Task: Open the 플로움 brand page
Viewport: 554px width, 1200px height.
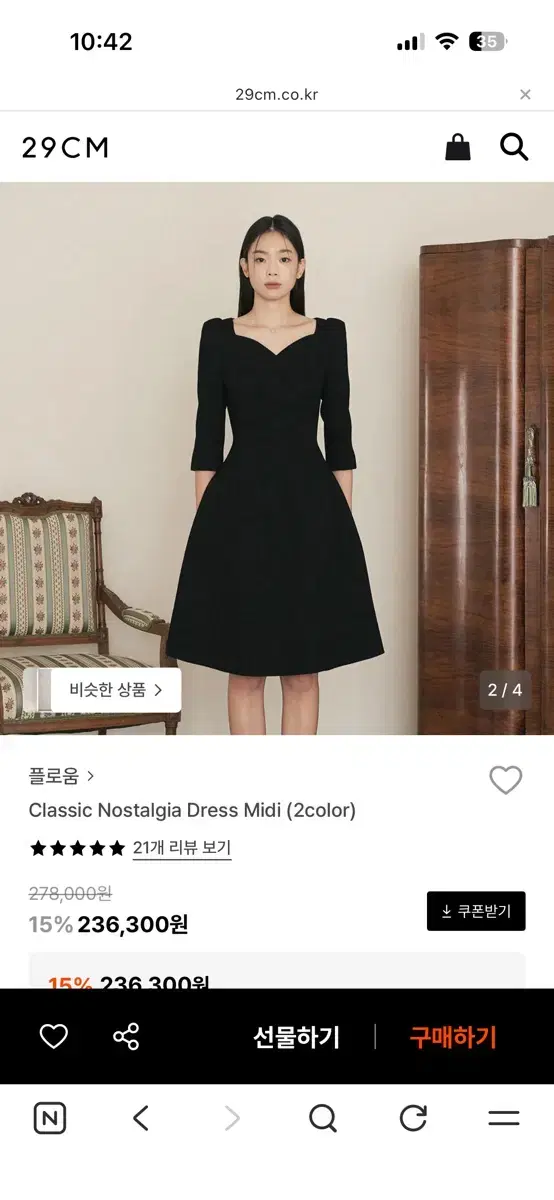Action: (62, 776)
